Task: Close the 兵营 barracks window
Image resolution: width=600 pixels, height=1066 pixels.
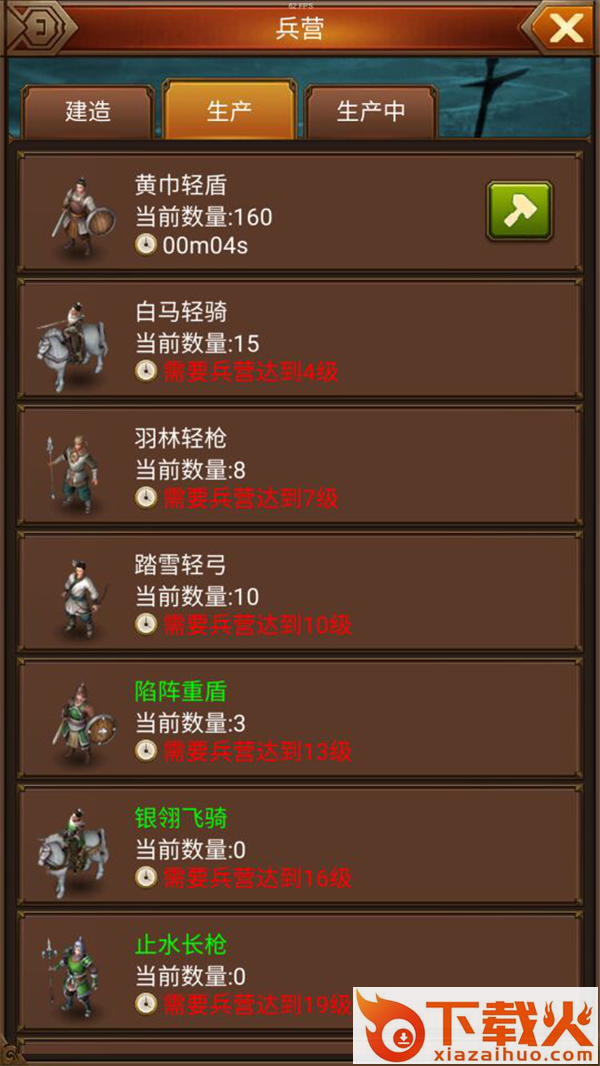Action: (565, 28)
